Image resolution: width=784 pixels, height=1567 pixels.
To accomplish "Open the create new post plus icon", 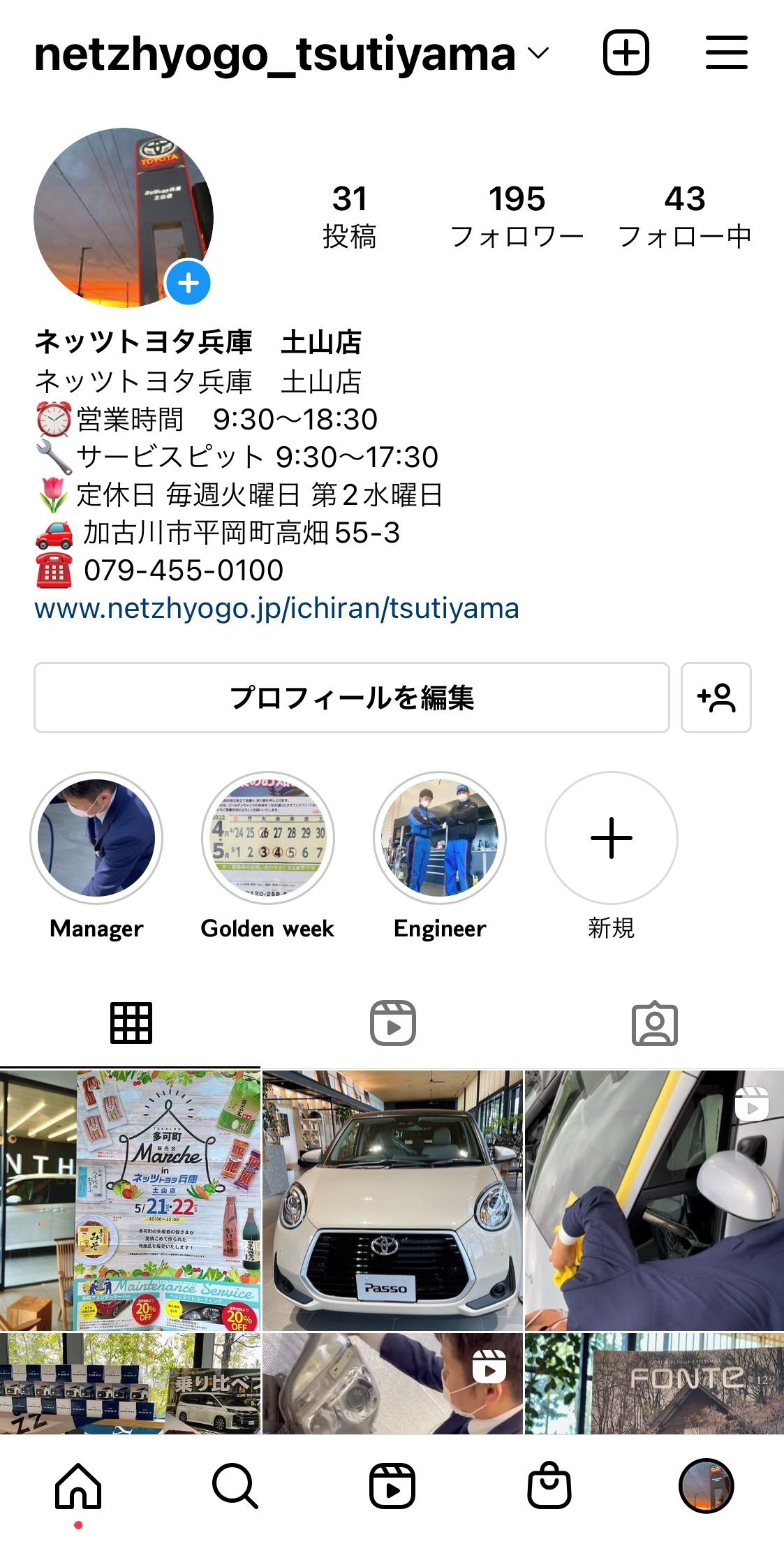I will 626,52.
